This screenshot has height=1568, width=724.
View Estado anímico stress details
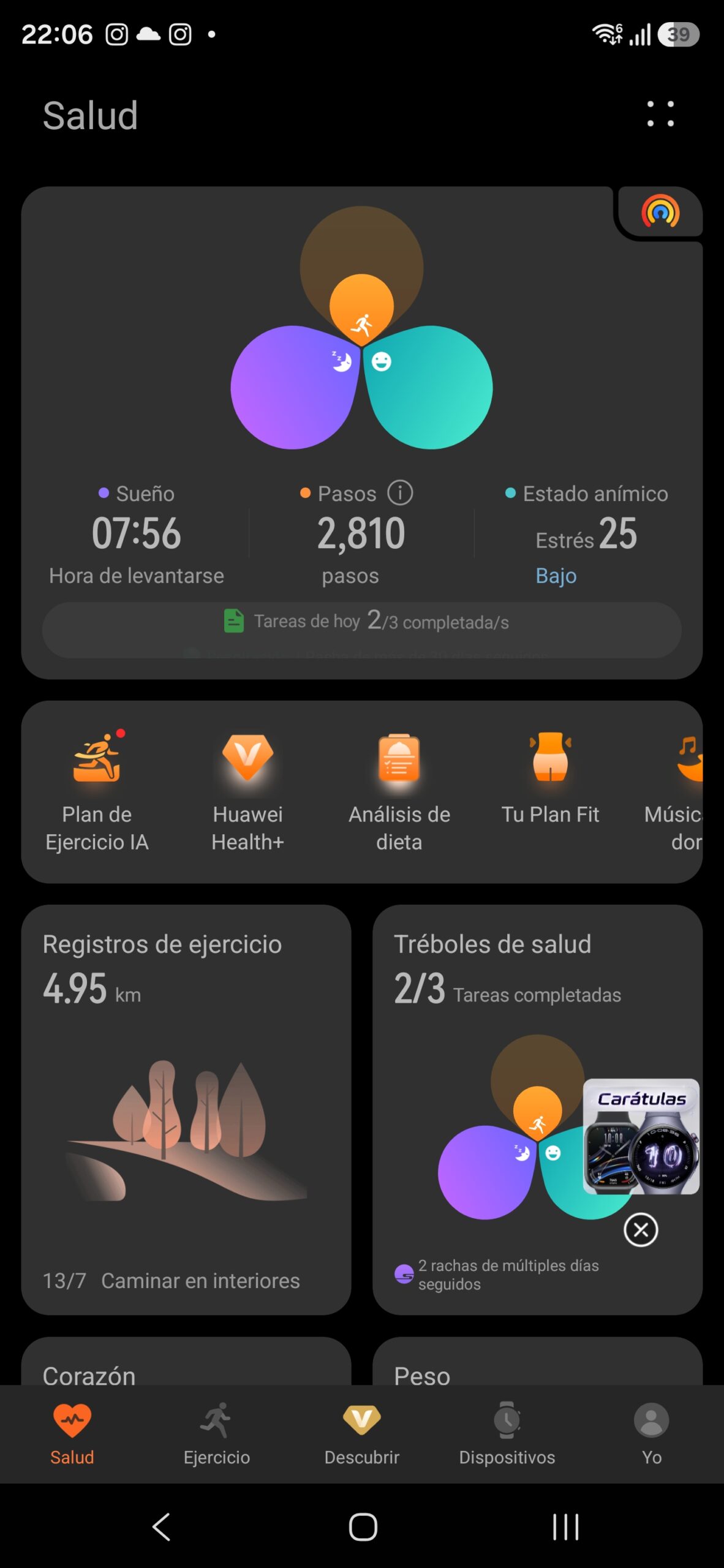click(586, 533)
